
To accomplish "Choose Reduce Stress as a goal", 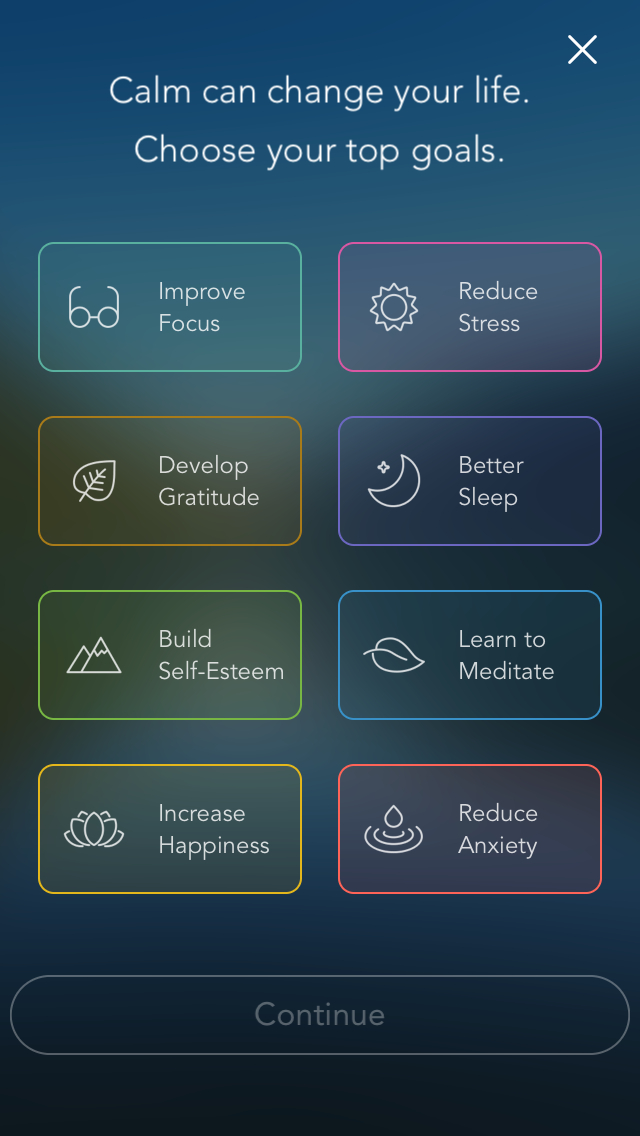I will point(470,307).
